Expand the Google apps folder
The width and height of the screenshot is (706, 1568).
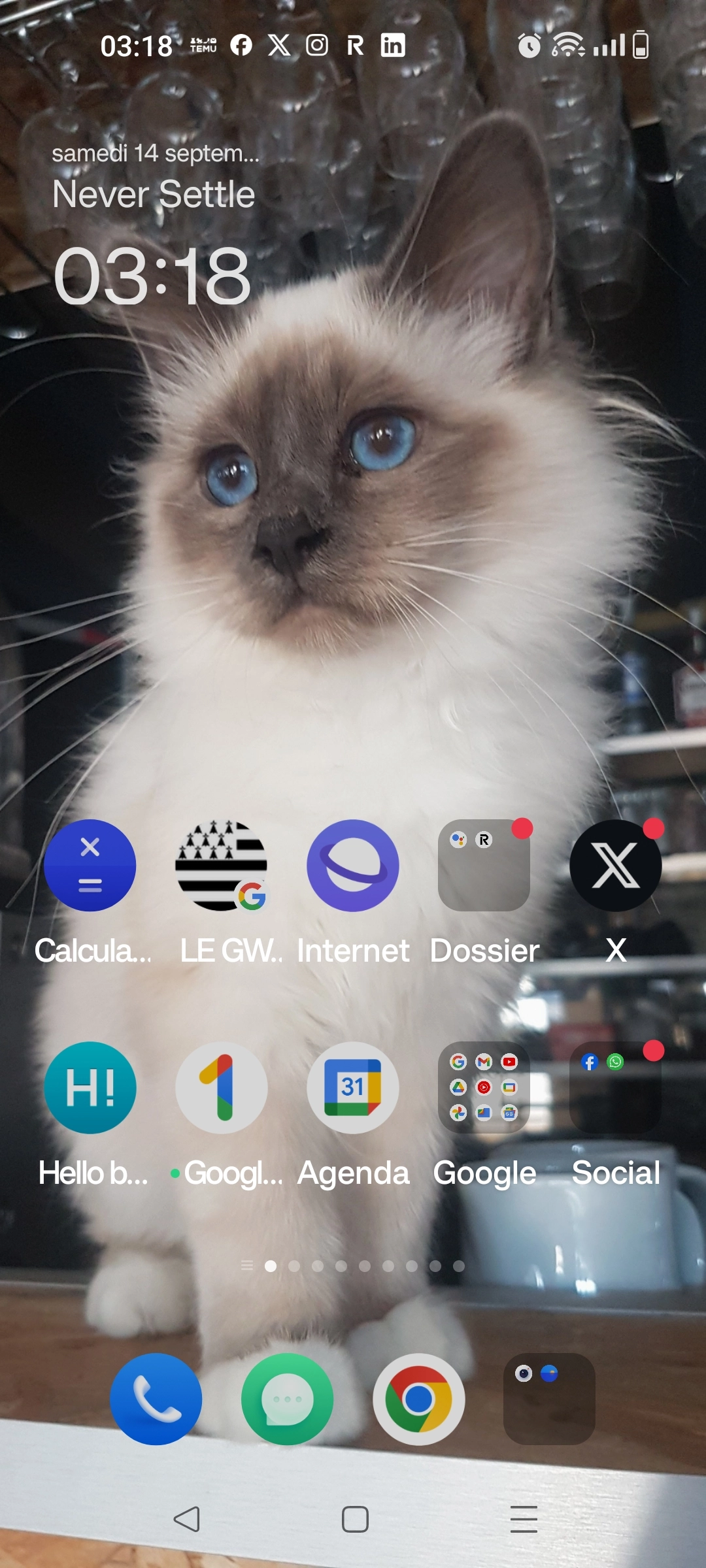tap(484, 1088)
